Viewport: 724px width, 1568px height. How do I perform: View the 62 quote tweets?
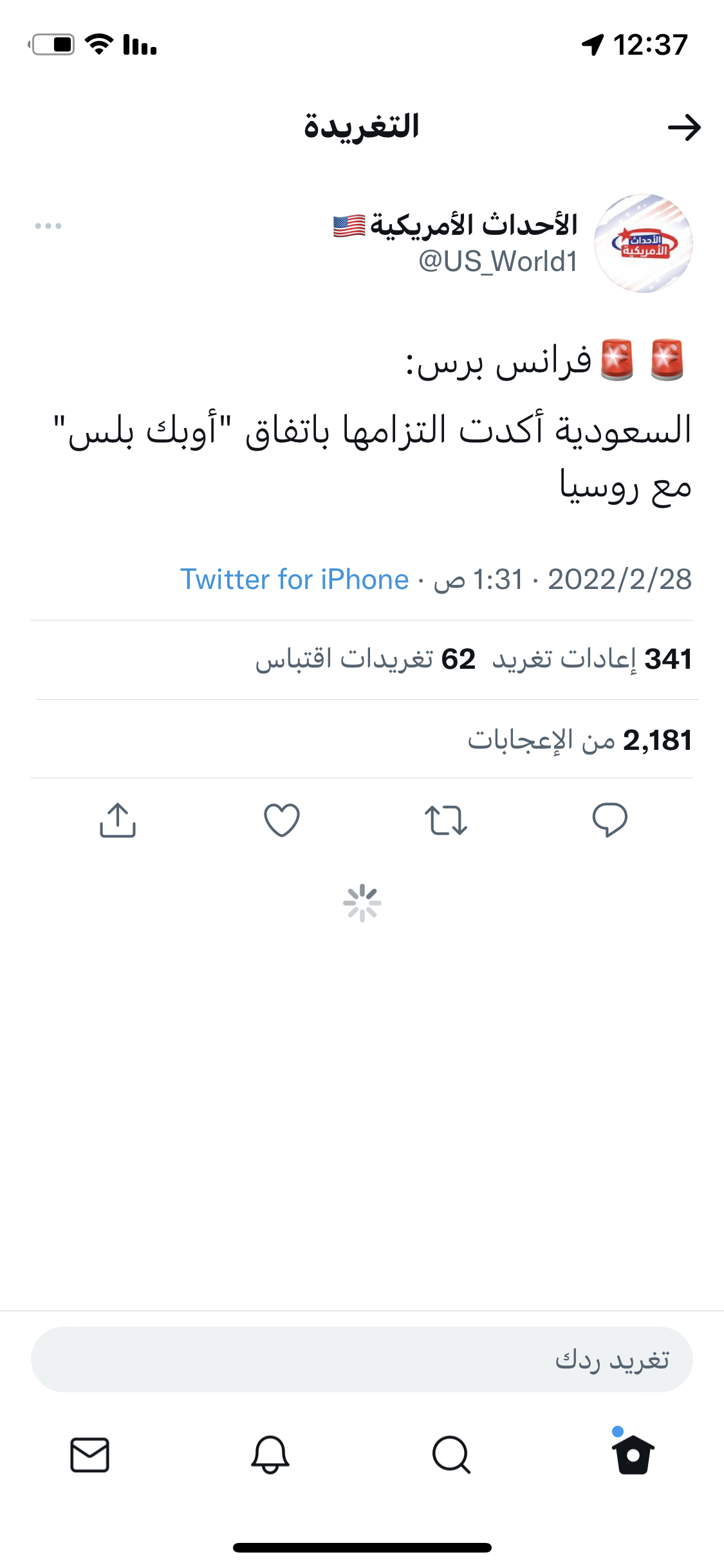pos(365,659)
